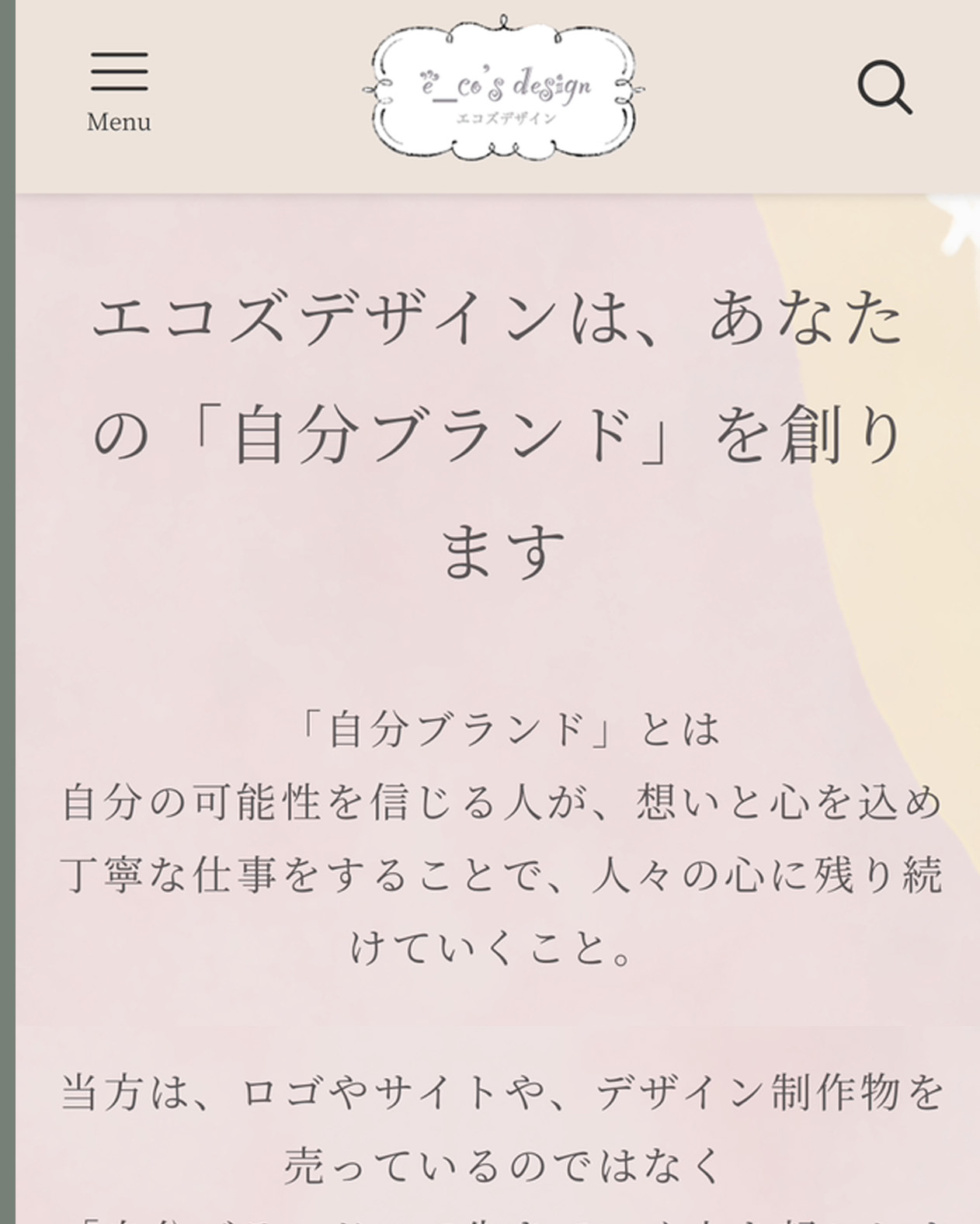Open the search magnifier icon
The width and height of the screenshot is (980, 1224).
(x=884, y=88)
